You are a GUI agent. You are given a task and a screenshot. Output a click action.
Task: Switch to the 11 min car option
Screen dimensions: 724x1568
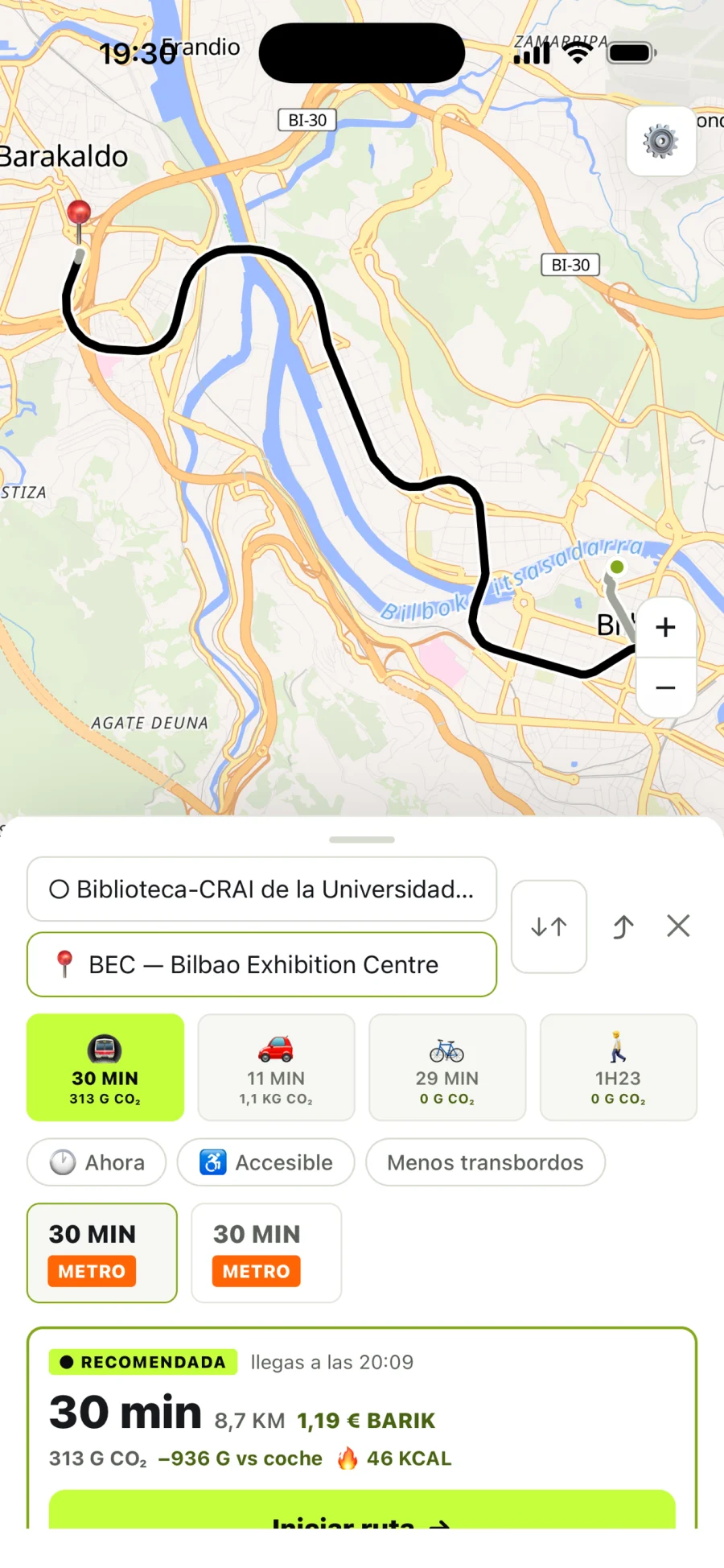(276, 1067)
